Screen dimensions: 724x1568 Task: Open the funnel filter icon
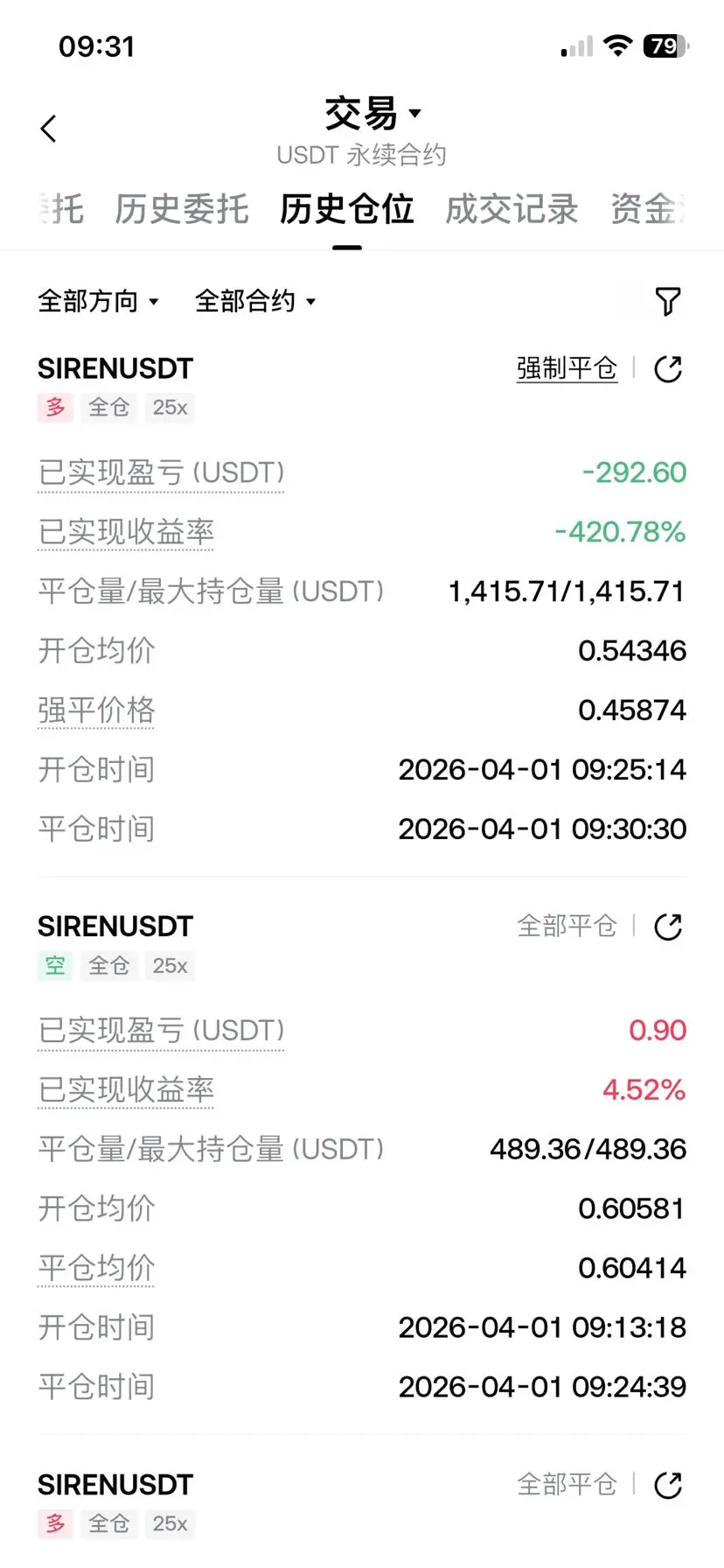pos(668,302)
